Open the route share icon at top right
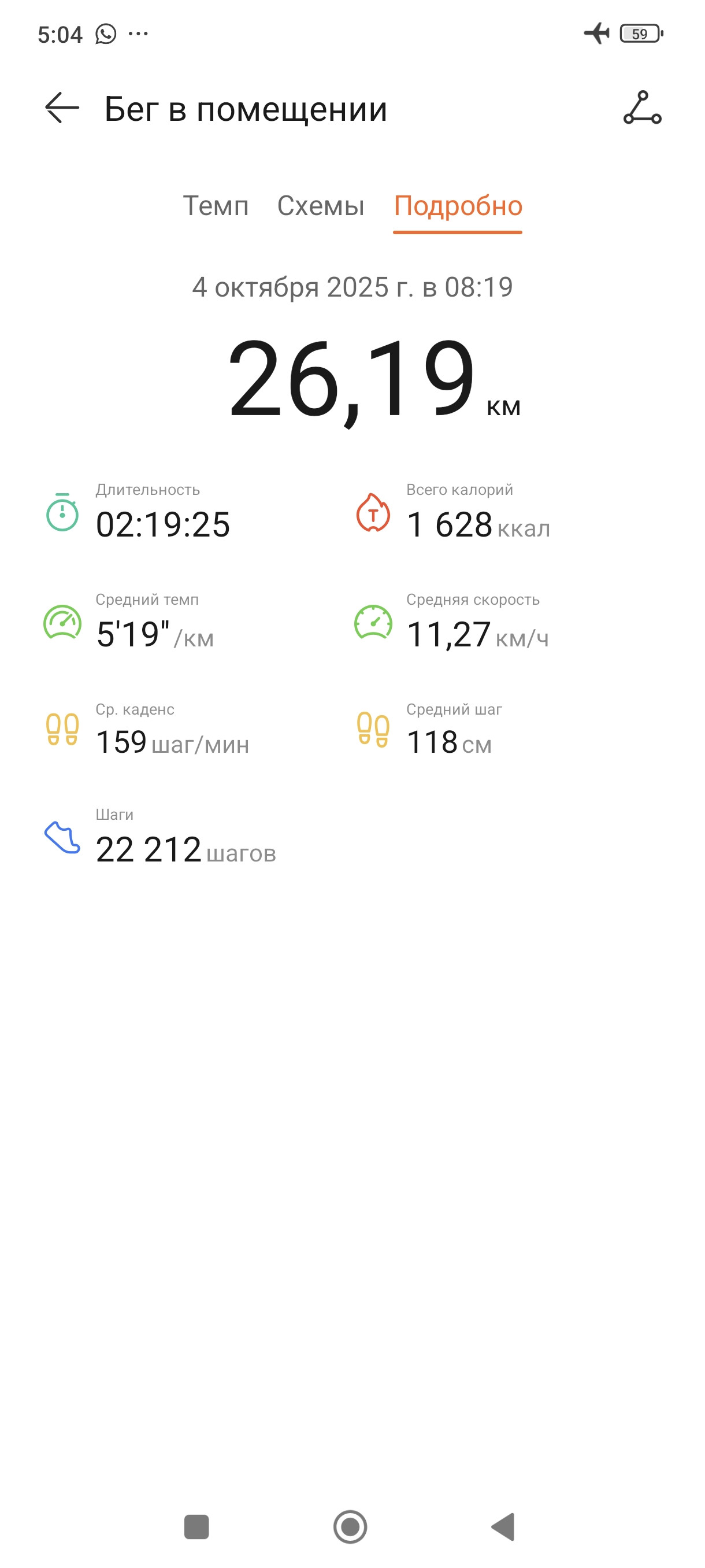The width and height of the screenshot is (705, 1568). coord(642,108)
